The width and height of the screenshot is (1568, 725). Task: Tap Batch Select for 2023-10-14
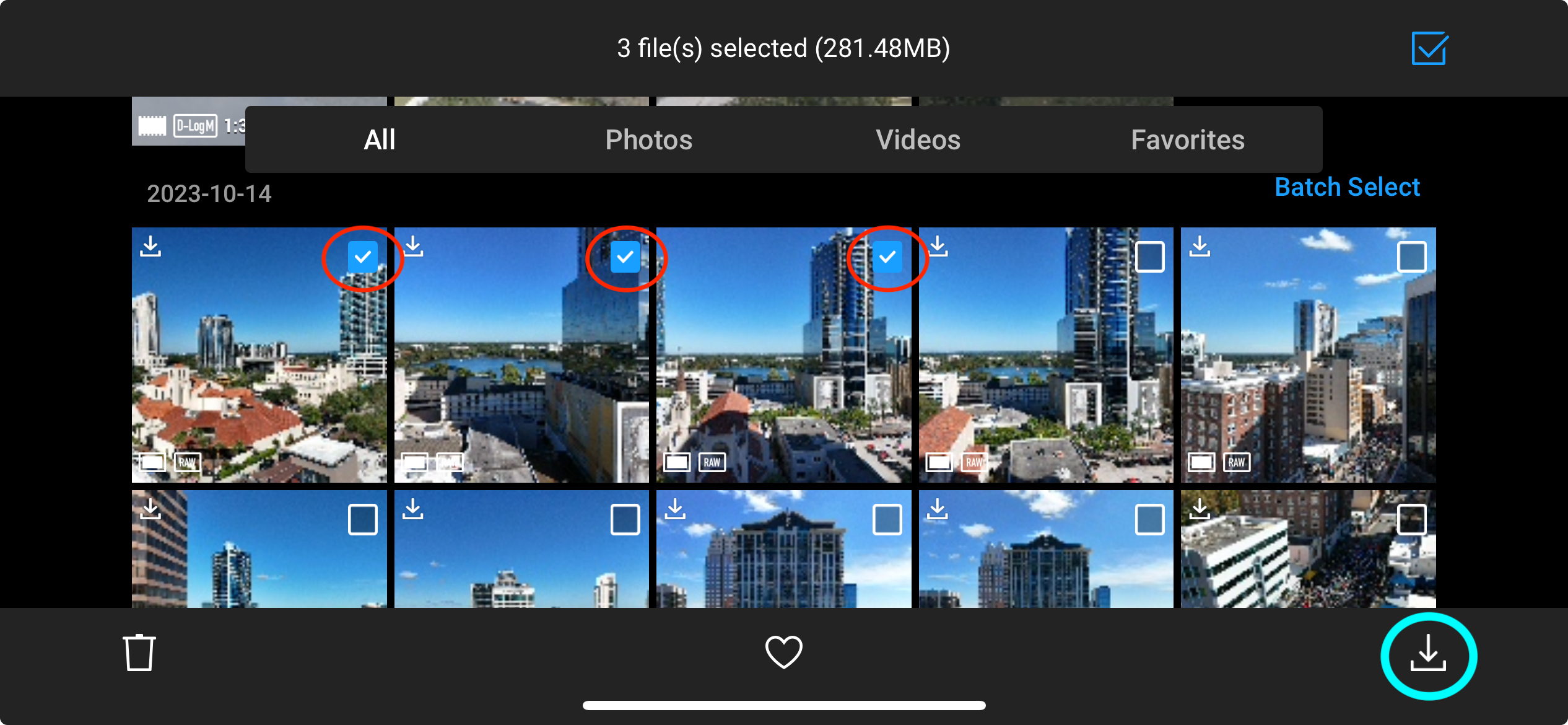click(x=1347, y=187)
